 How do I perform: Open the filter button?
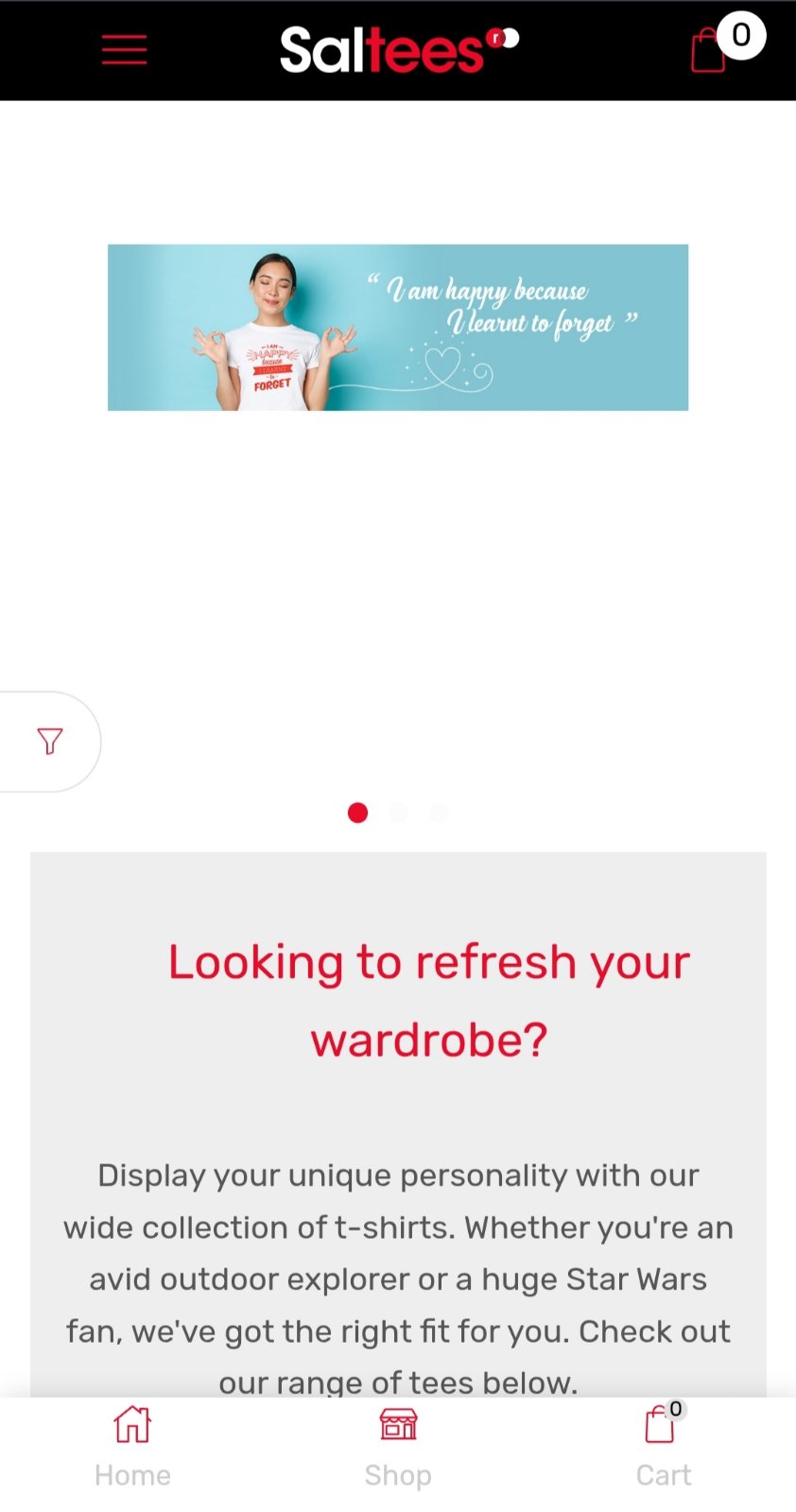(50, 742)
